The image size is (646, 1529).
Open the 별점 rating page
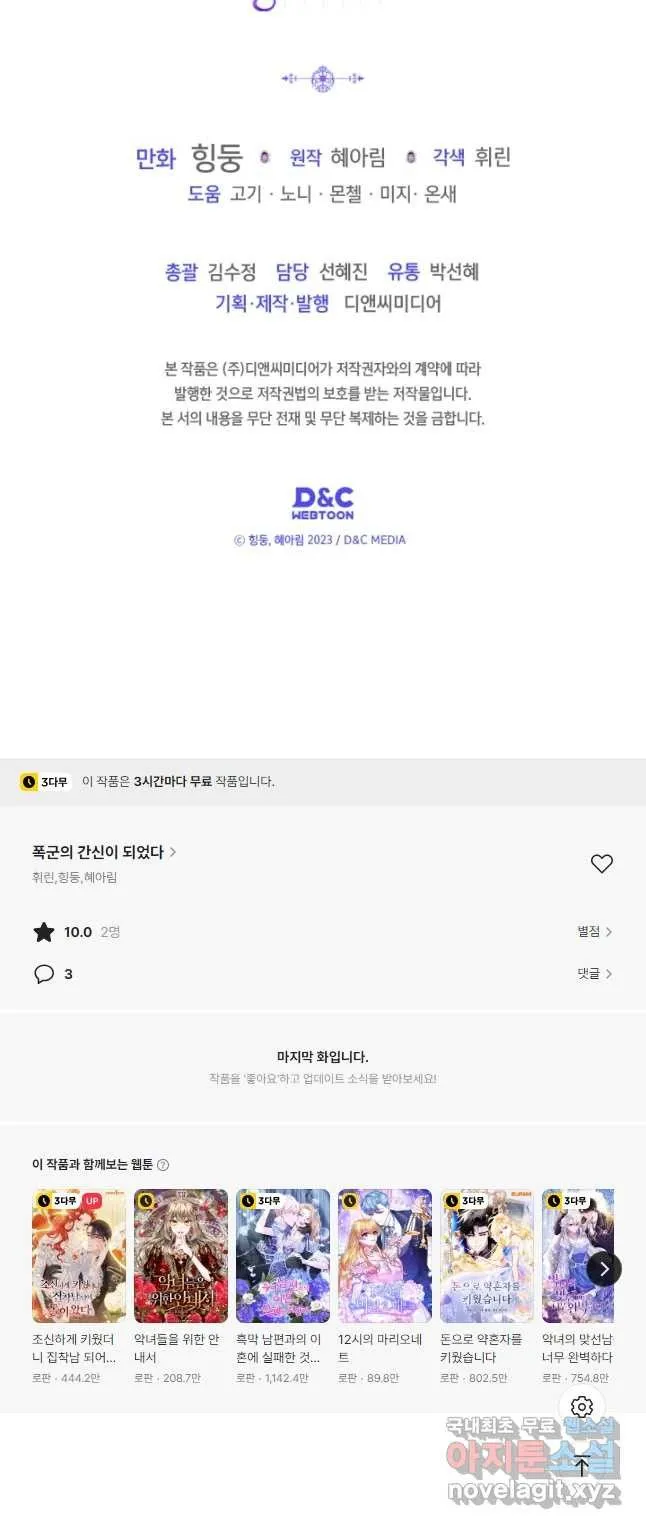tap(594, 932)
